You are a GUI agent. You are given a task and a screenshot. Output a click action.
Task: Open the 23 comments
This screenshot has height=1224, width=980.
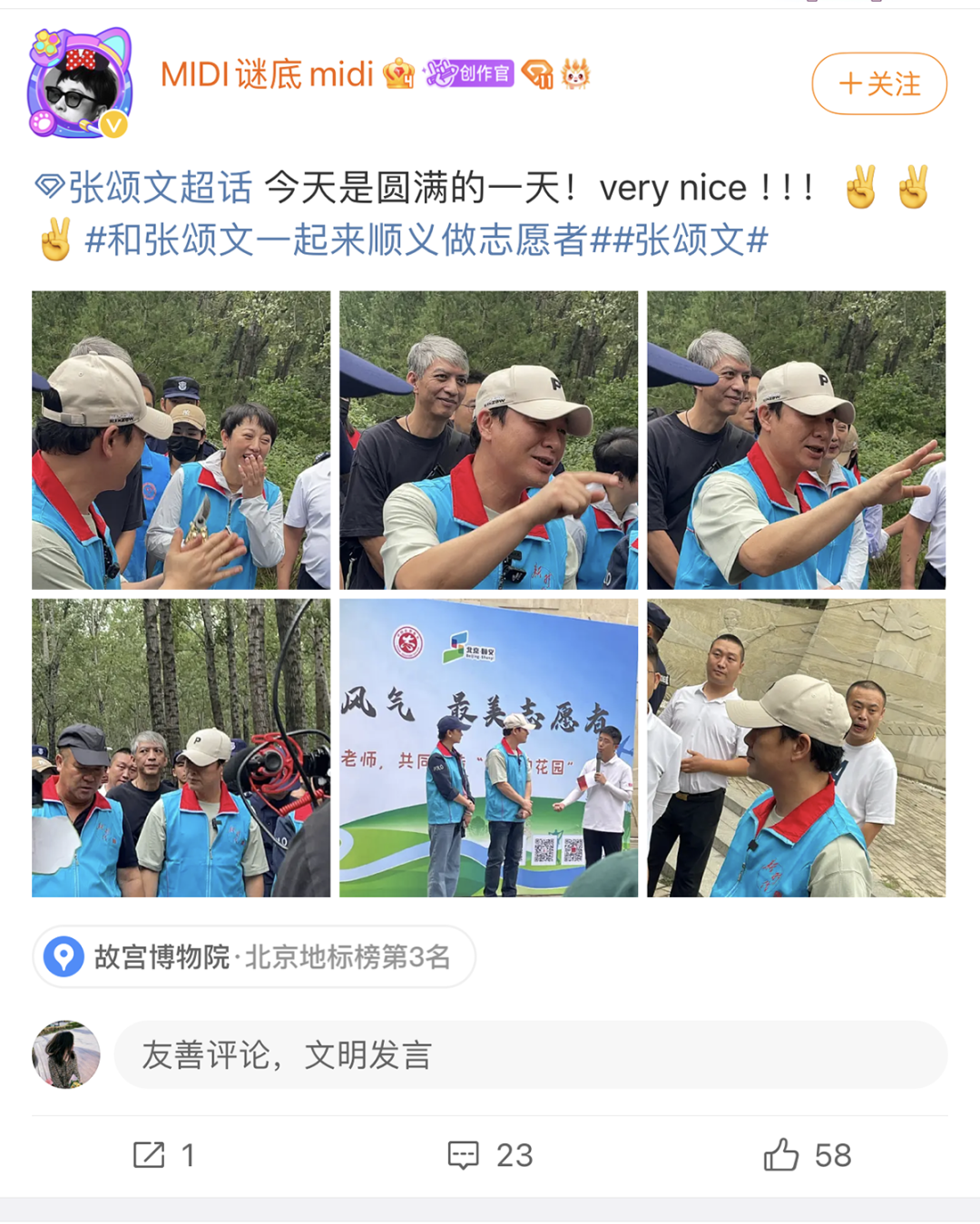click(490, 1155)
